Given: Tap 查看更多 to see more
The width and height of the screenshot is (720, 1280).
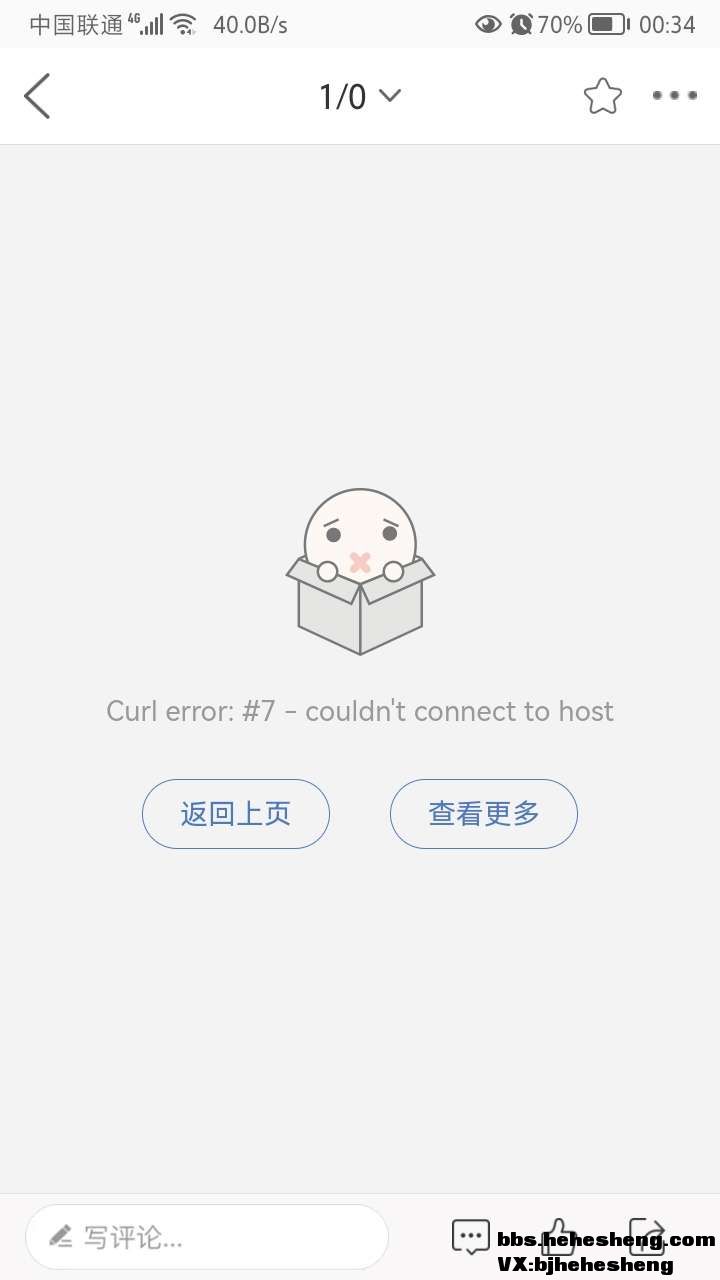Looking at the screenshot, I should point(484,814).
